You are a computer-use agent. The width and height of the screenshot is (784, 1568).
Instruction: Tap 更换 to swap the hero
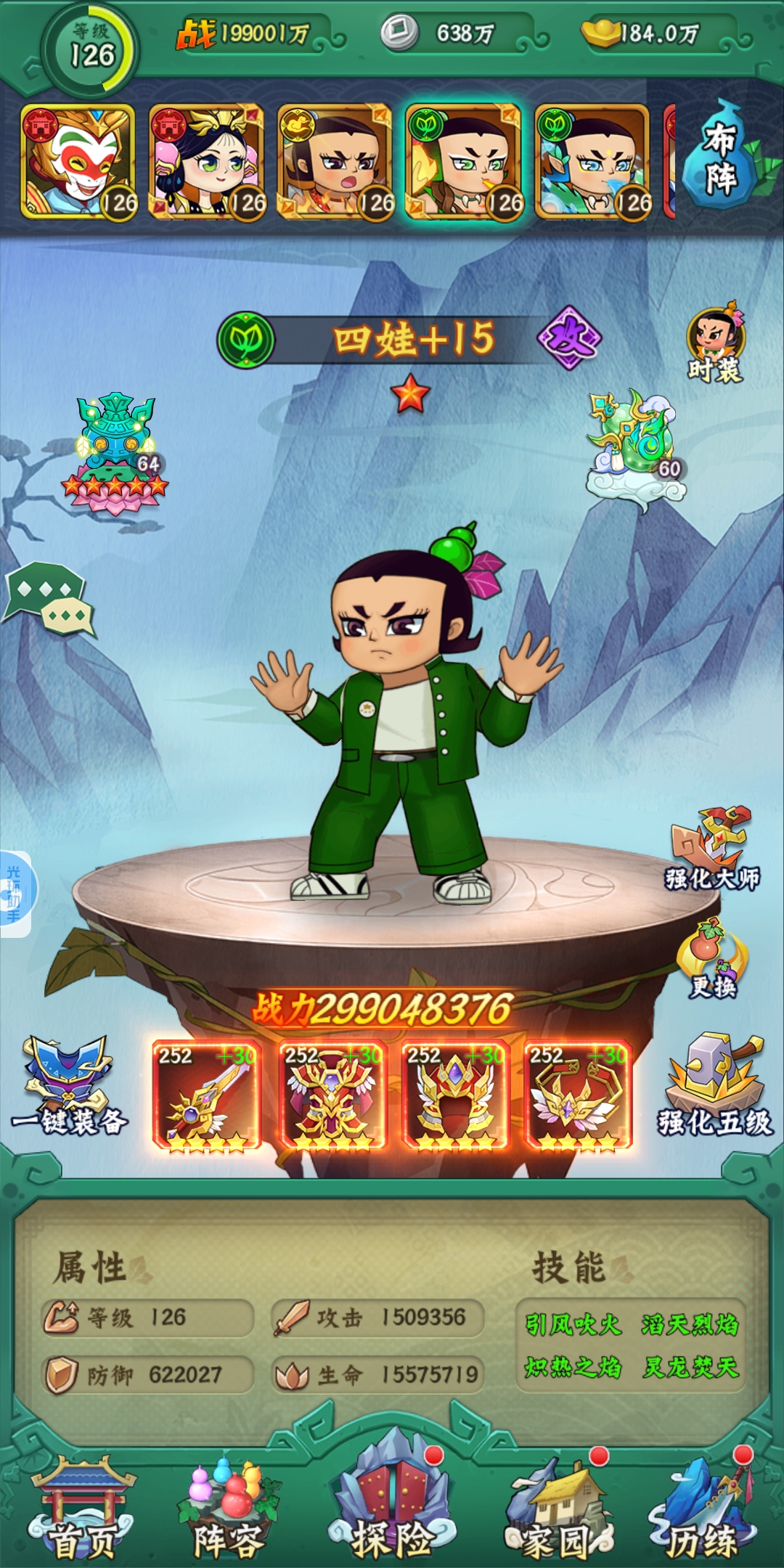pos(711,960)
